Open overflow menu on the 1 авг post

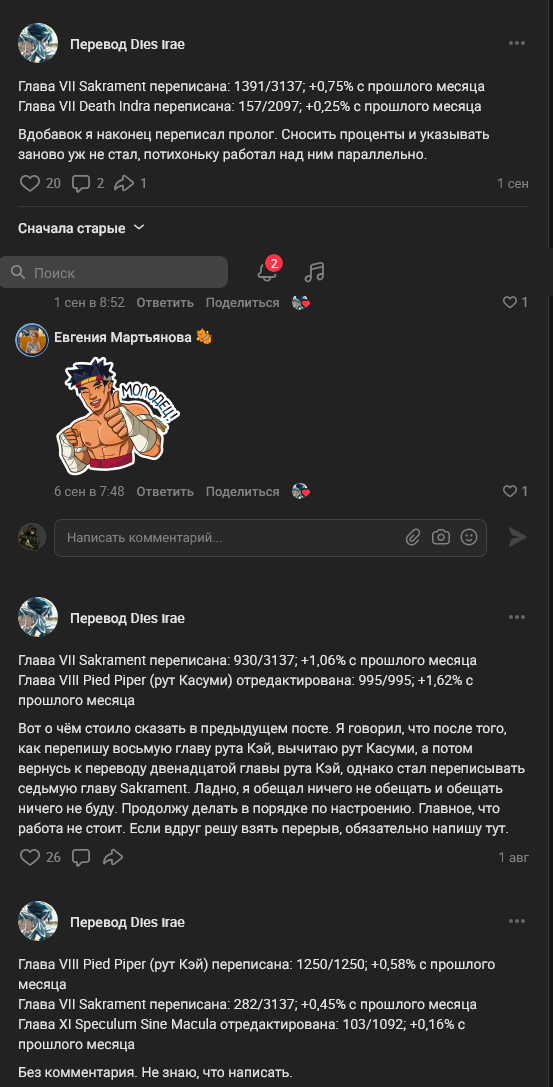516,617
